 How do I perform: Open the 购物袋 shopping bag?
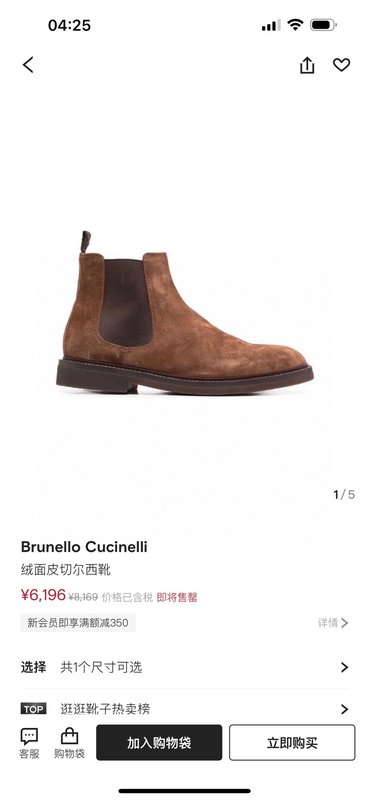click(69, 743)
